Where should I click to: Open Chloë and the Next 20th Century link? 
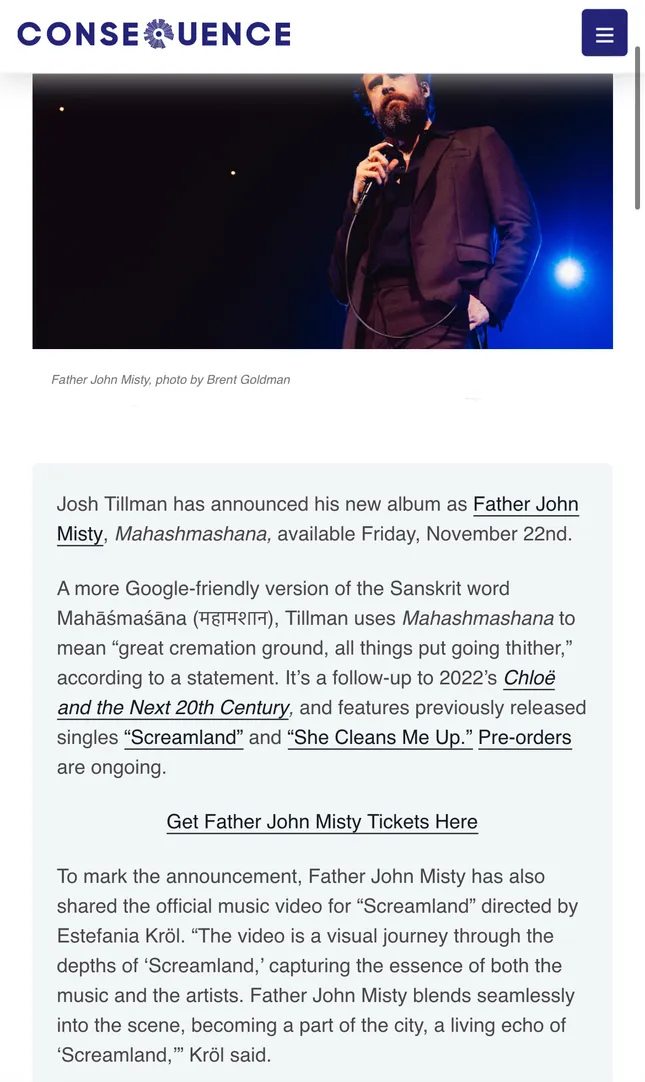pos(173,707)
